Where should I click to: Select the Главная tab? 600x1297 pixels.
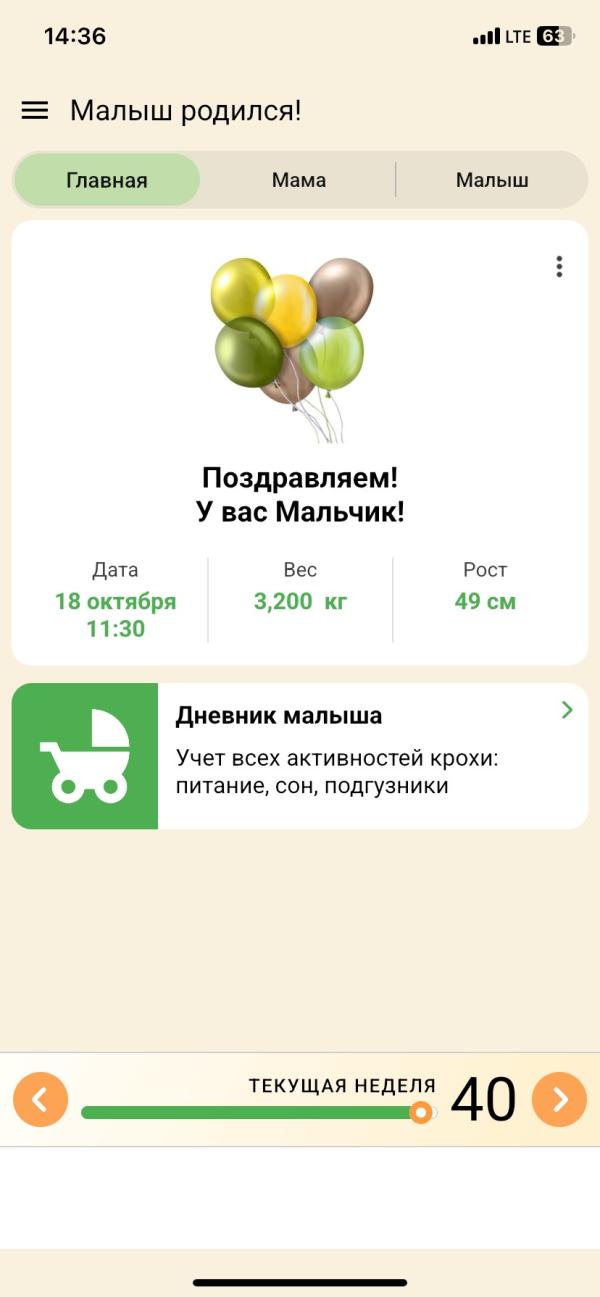(x=107, y=180)
